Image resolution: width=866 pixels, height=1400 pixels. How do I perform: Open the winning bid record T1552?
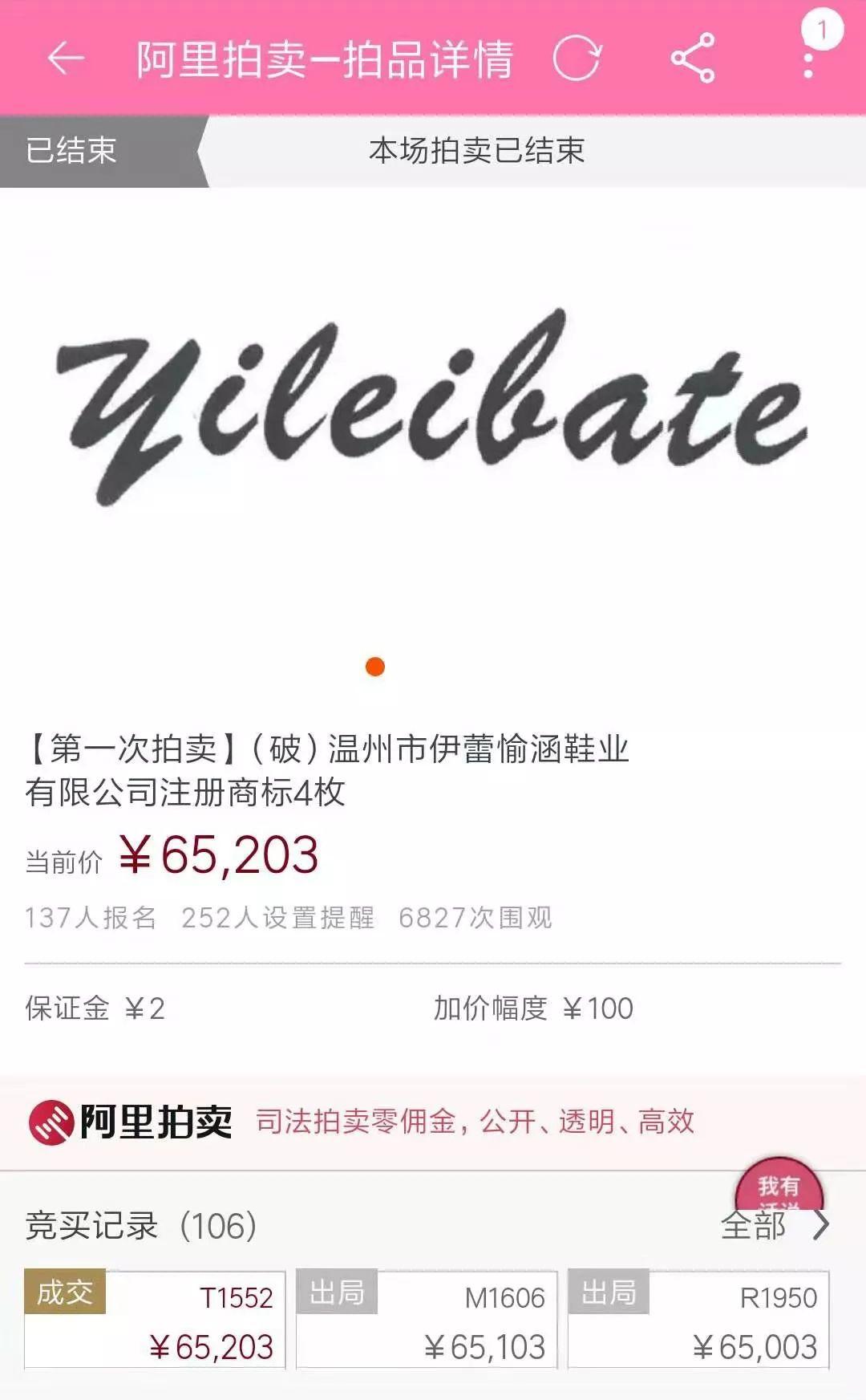click(156, 1320)
